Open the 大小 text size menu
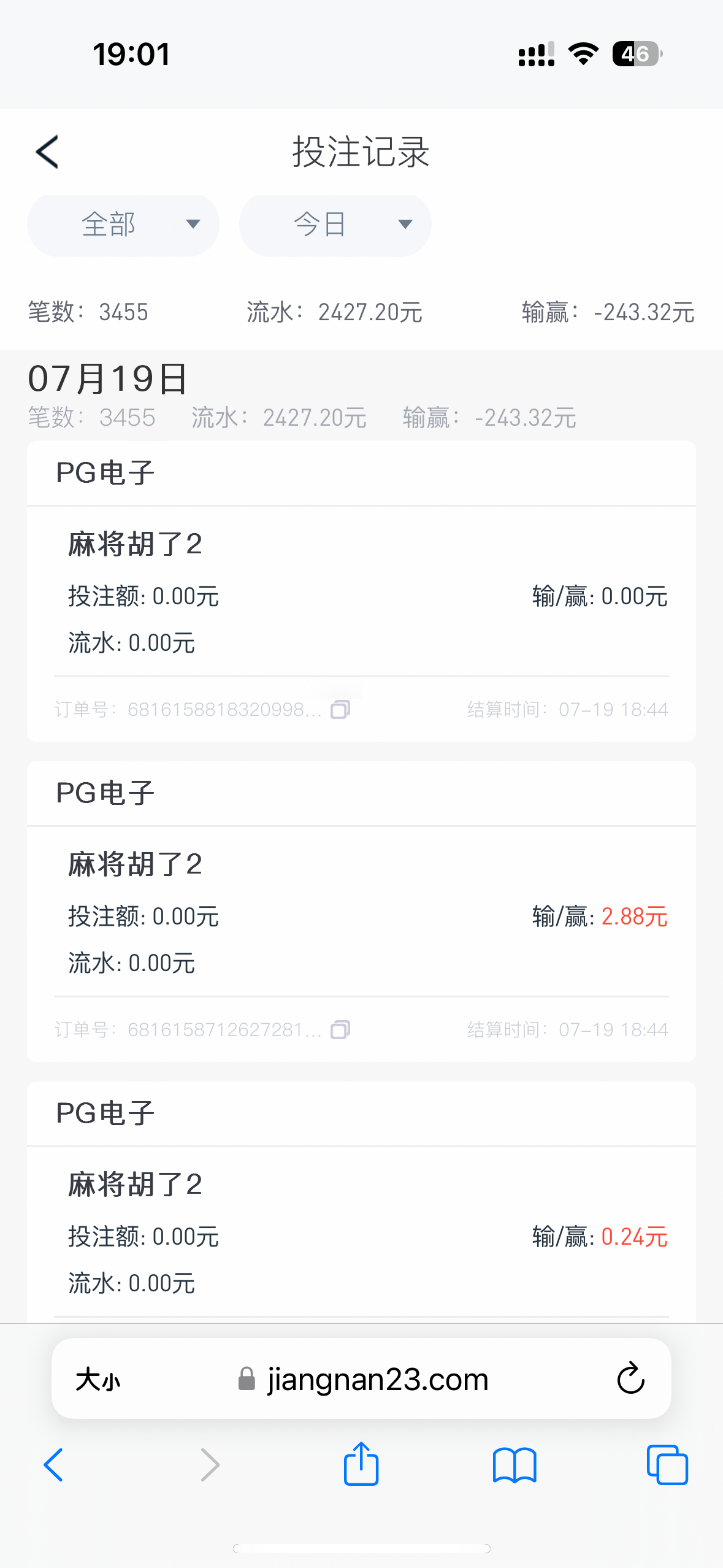This screenshot has height=1568, width=723. (98, 1380)
